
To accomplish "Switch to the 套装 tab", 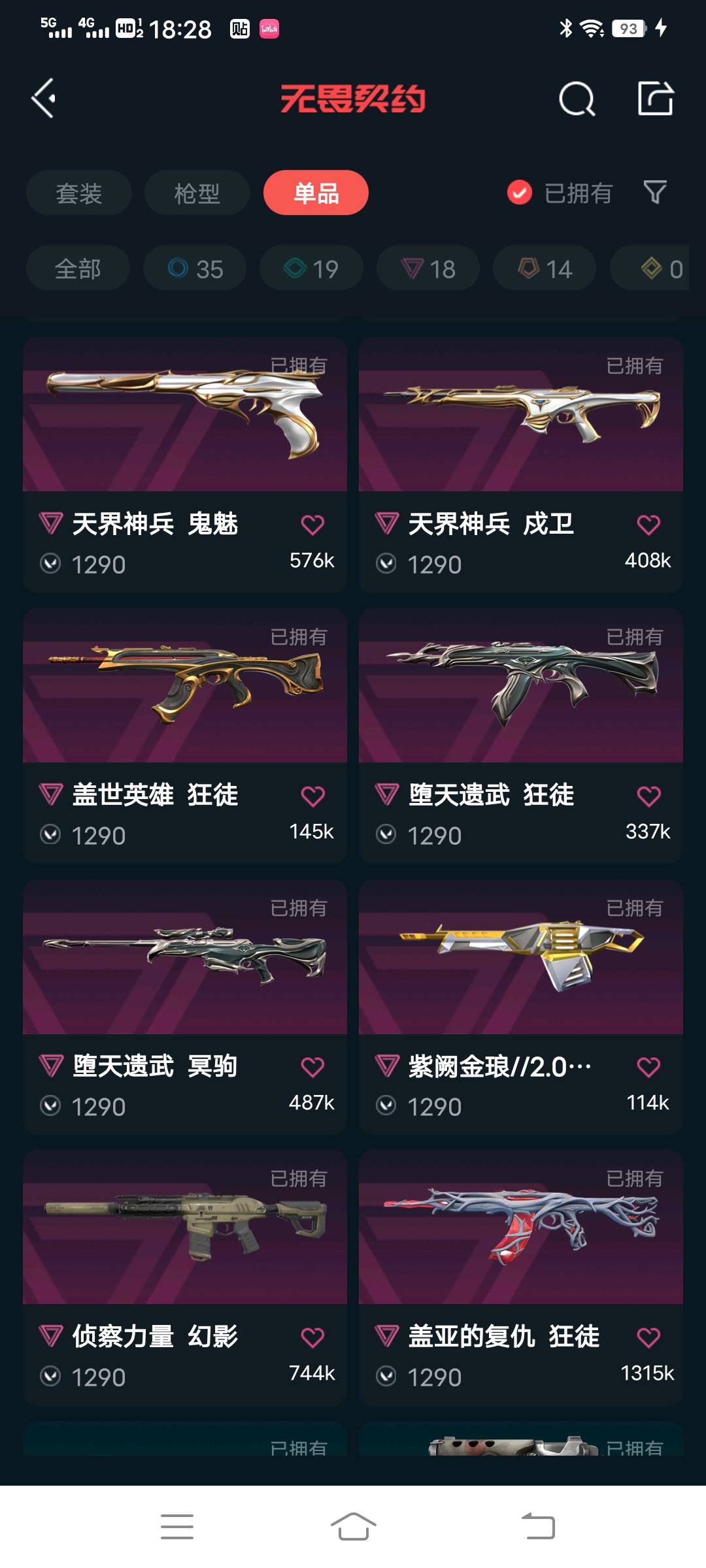I will point(79,193).
